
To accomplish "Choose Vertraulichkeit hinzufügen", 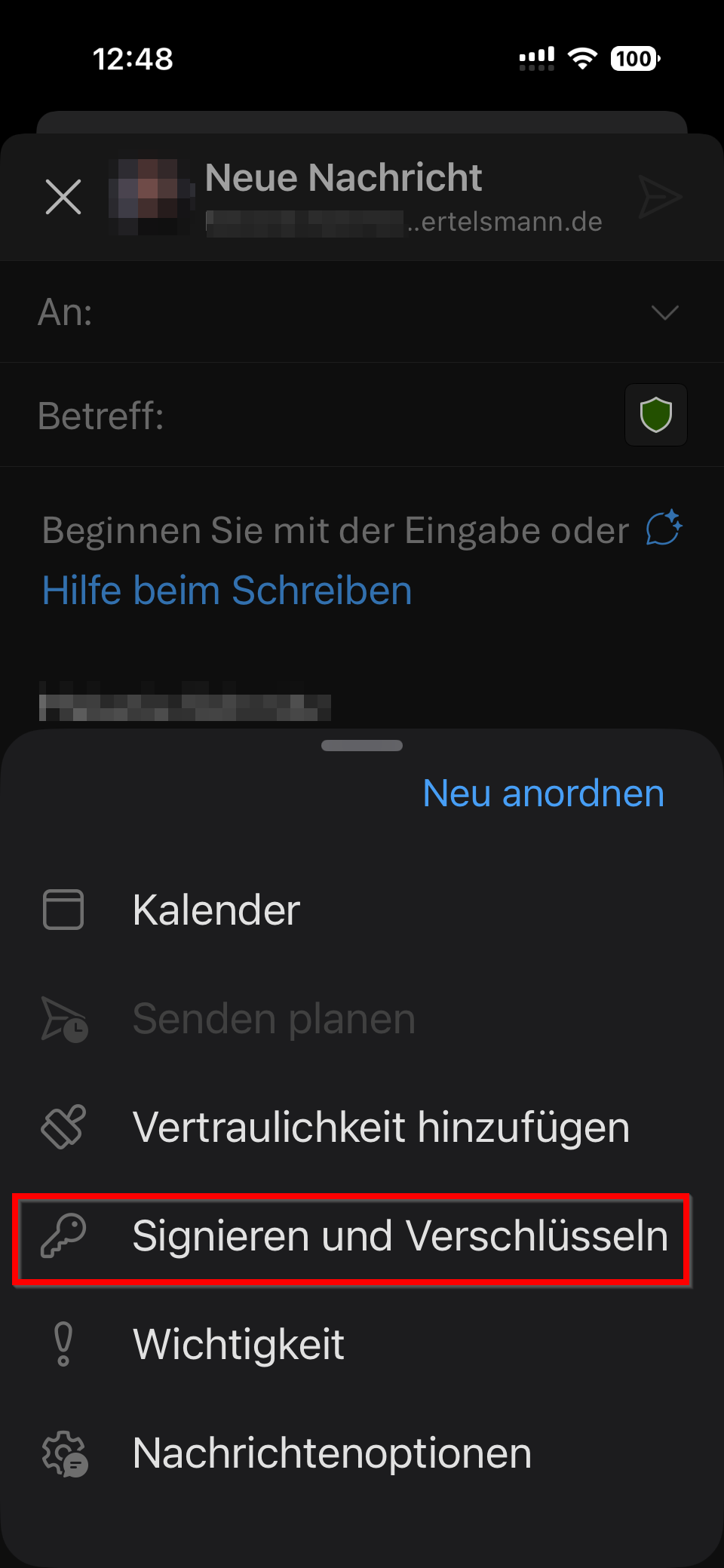I will pos(362,1127).
